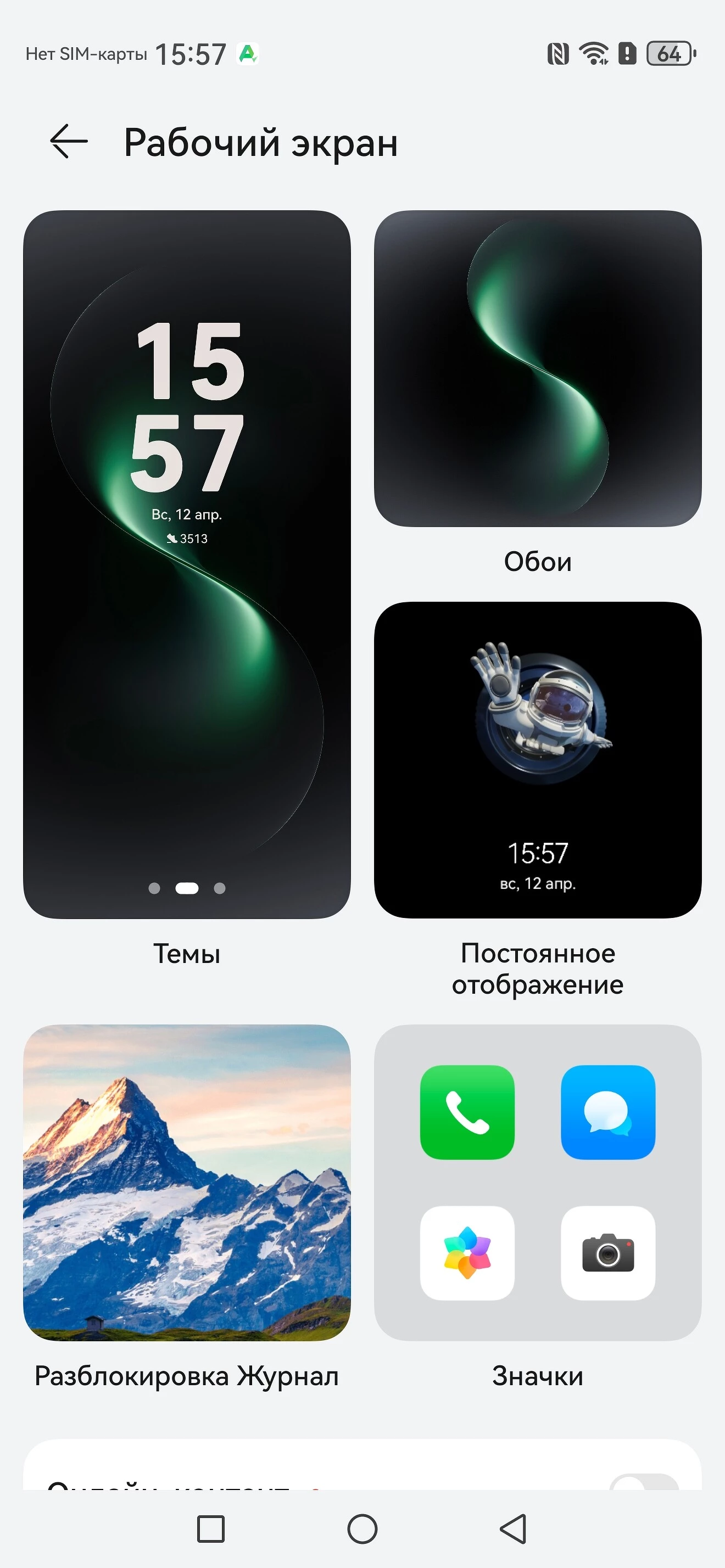This screenshot has height=1568, width=725.
Task: Go back from Рабочий экран
Action: click(x=69, y=142)
